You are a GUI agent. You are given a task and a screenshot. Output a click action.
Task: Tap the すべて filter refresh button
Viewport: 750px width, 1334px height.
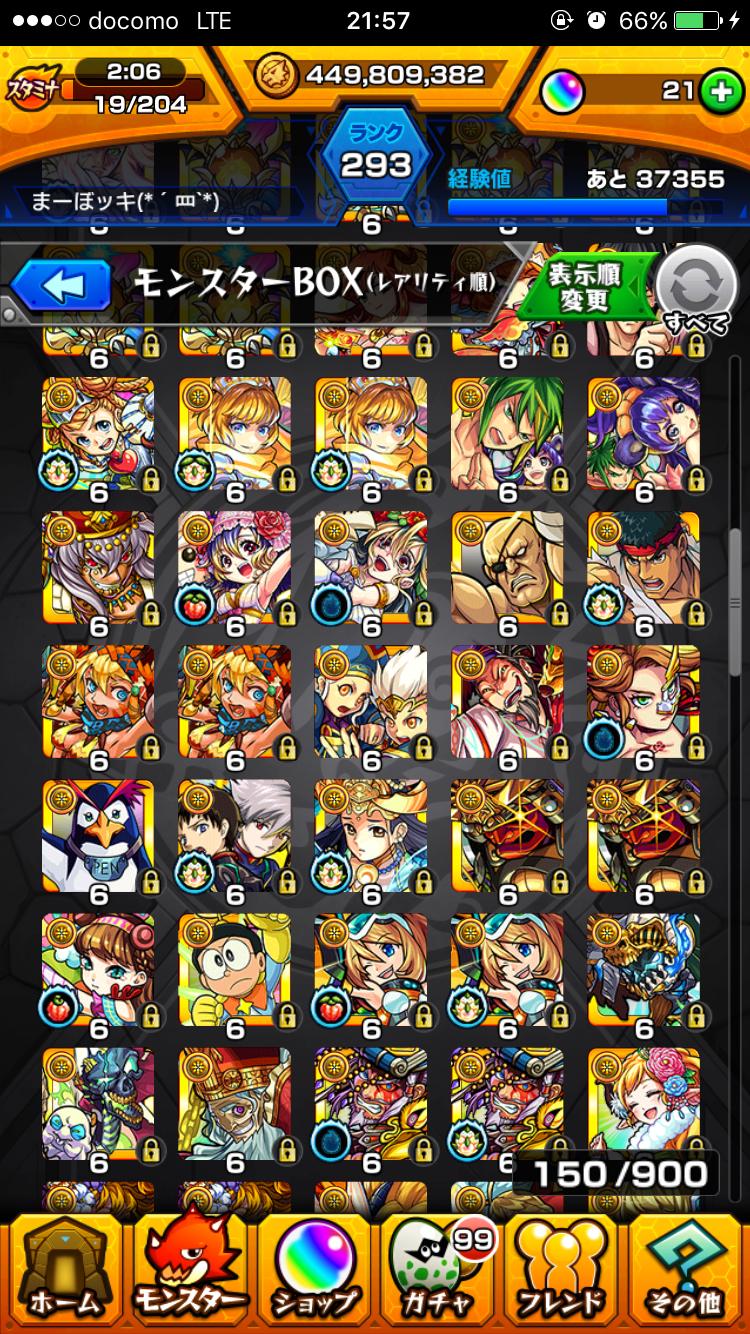click(x=696, y=290)
